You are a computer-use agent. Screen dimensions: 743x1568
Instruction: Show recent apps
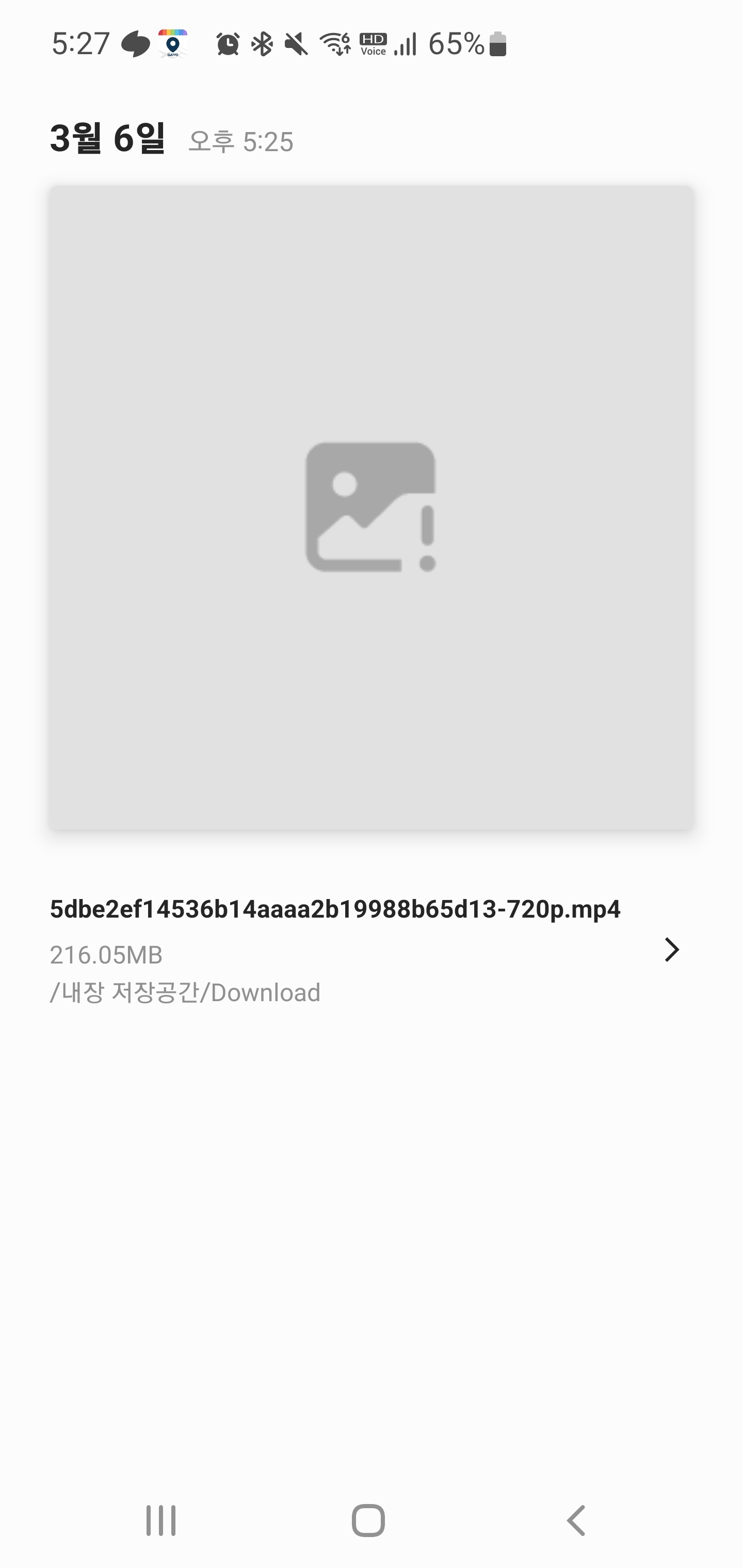click(161, 1521)
